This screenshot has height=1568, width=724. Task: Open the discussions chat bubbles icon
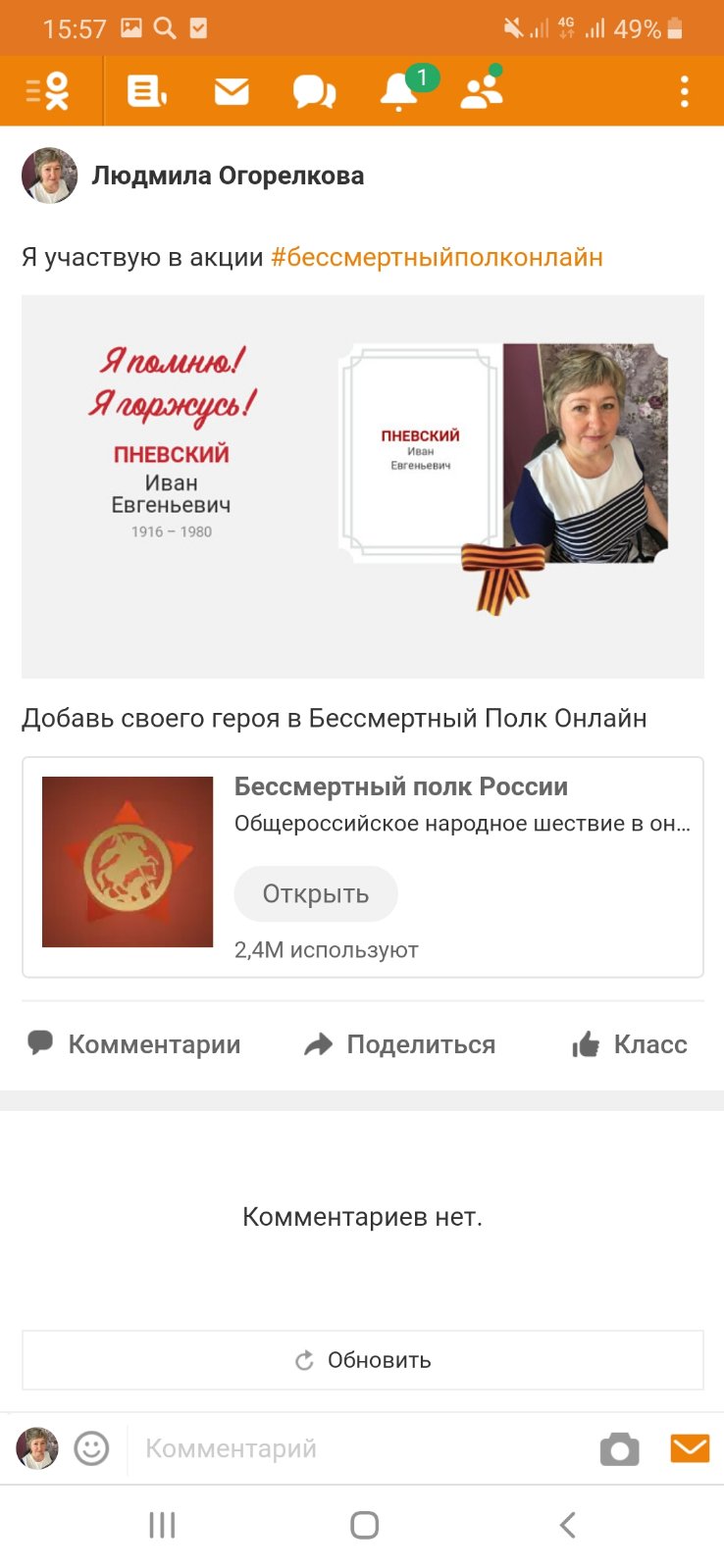314,92
